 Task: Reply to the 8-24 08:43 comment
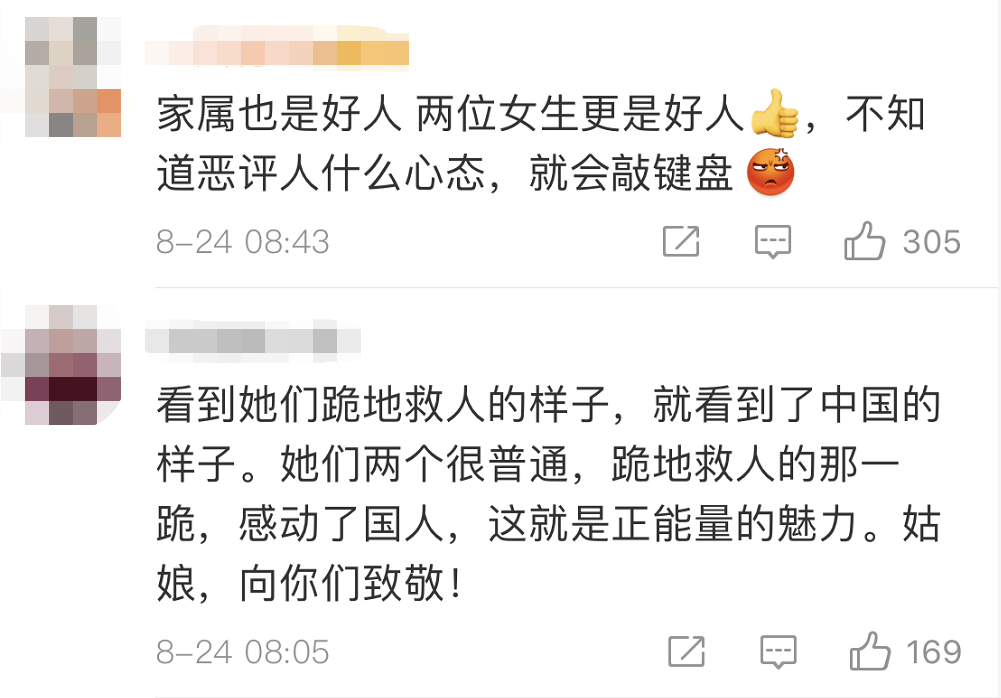773,242
